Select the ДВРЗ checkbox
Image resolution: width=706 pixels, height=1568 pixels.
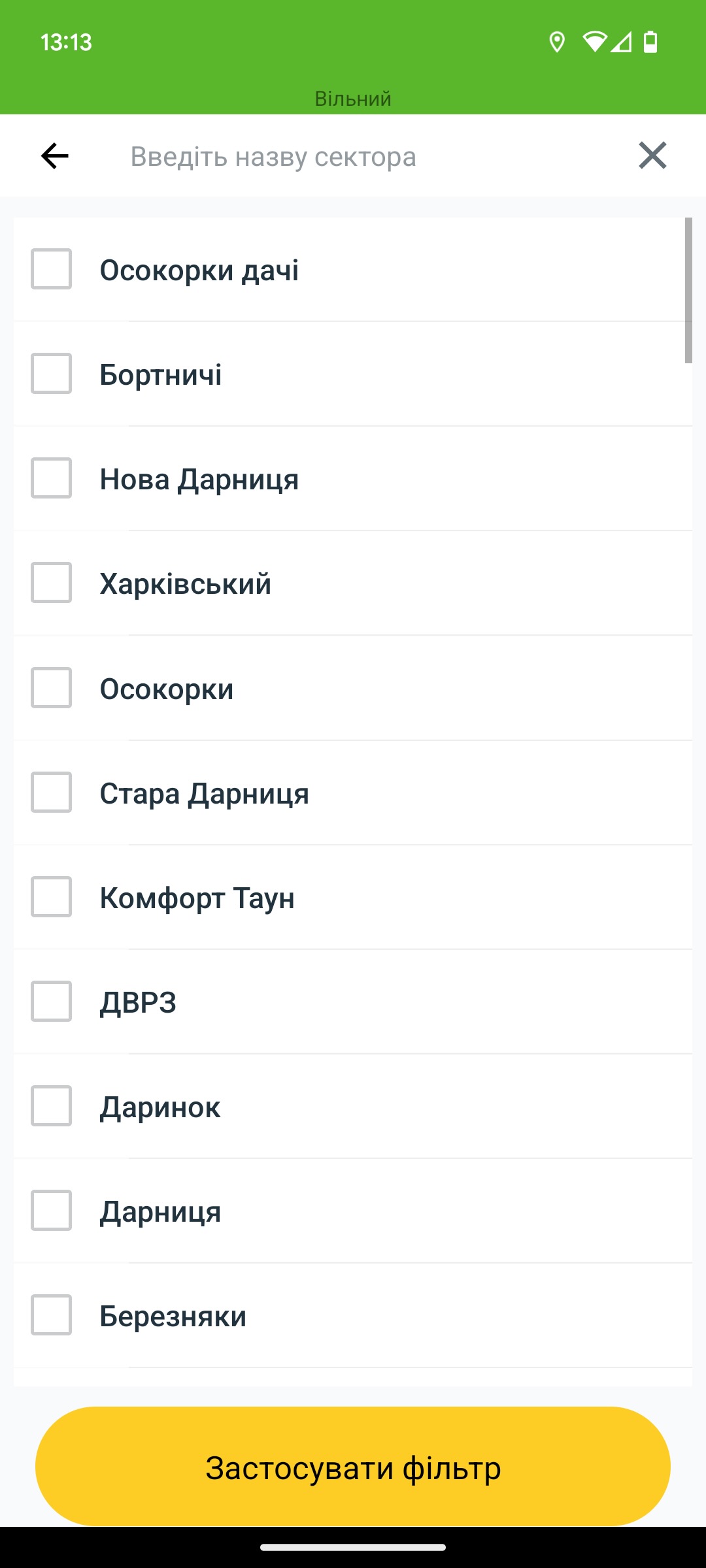[51, 1001]
